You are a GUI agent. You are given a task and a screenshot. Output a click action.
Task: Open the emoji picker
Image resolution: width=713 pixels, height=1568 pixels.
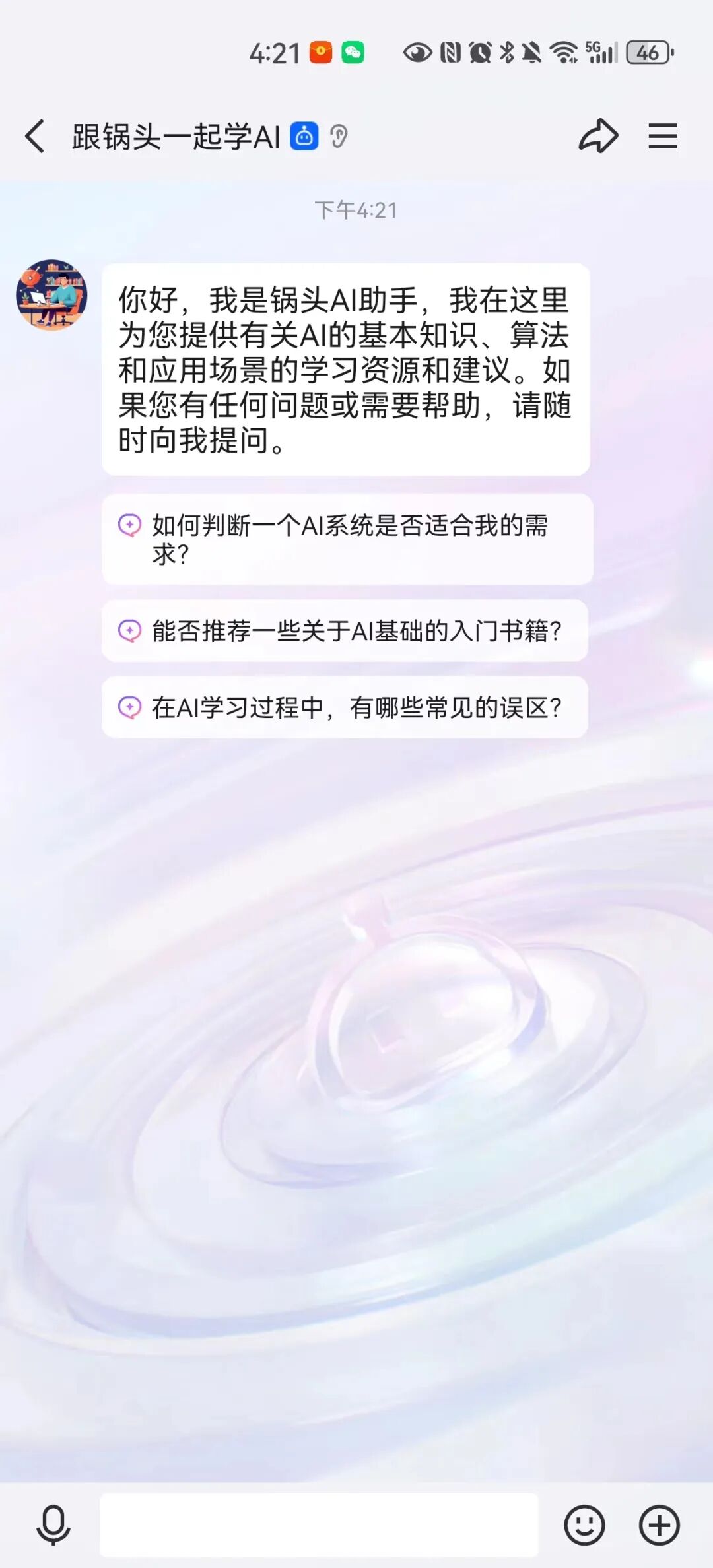tap(584, 1525)
